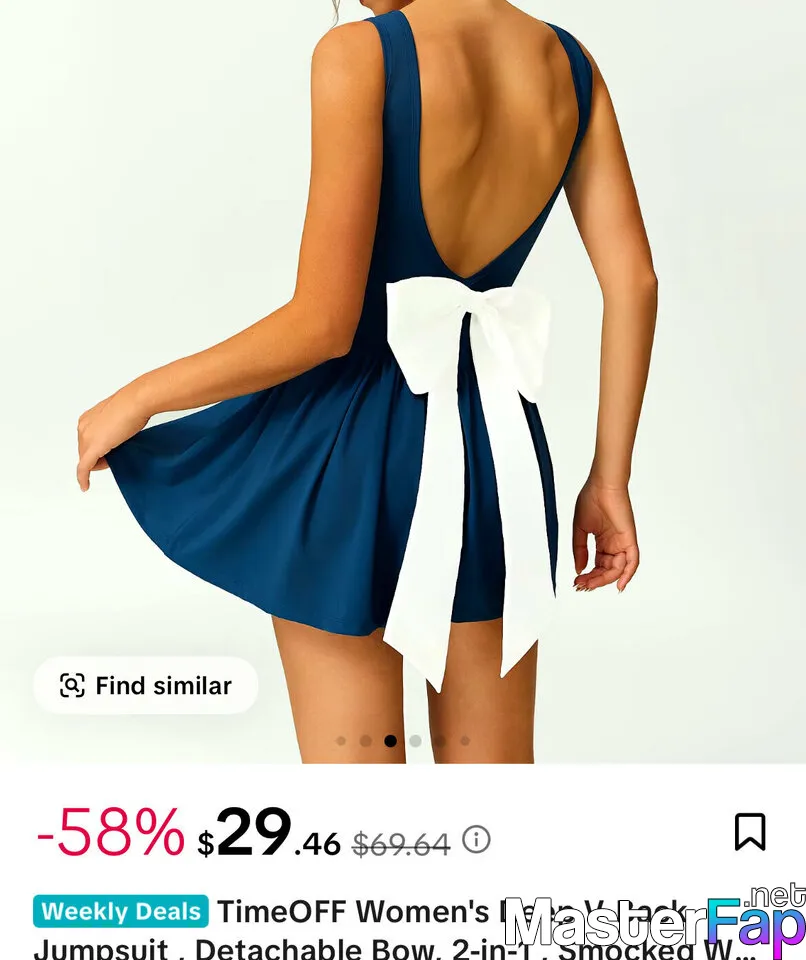Bookmark this jumpsuit product
The image size is (806, 960).
tap(750, 832)
